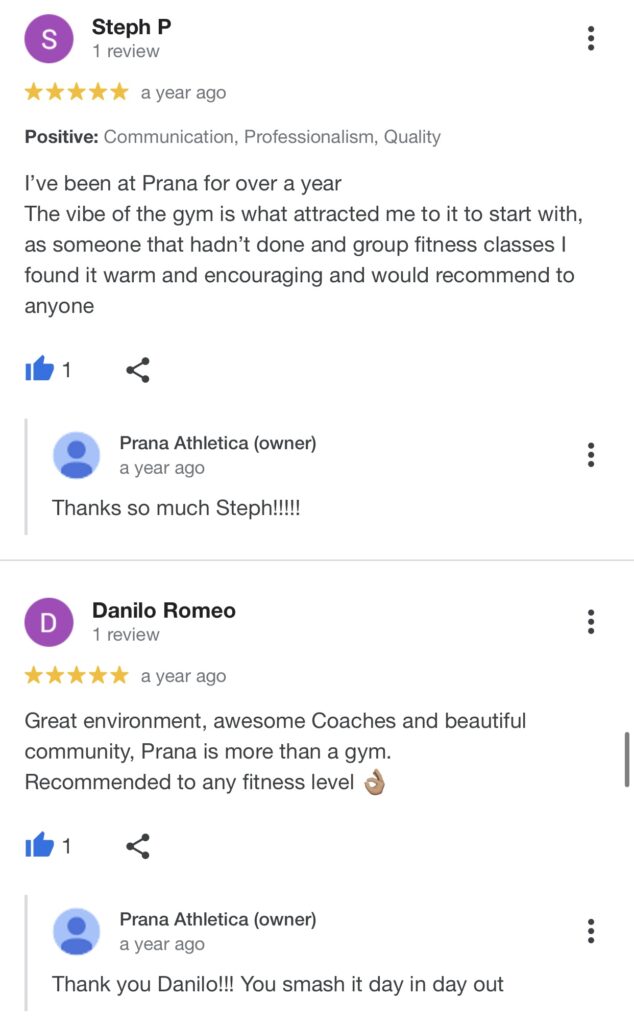Open menu on owner's reply to Steph
Image resolution: width=634 pixels, height=1024 pixels.
(x=591, y=455)
